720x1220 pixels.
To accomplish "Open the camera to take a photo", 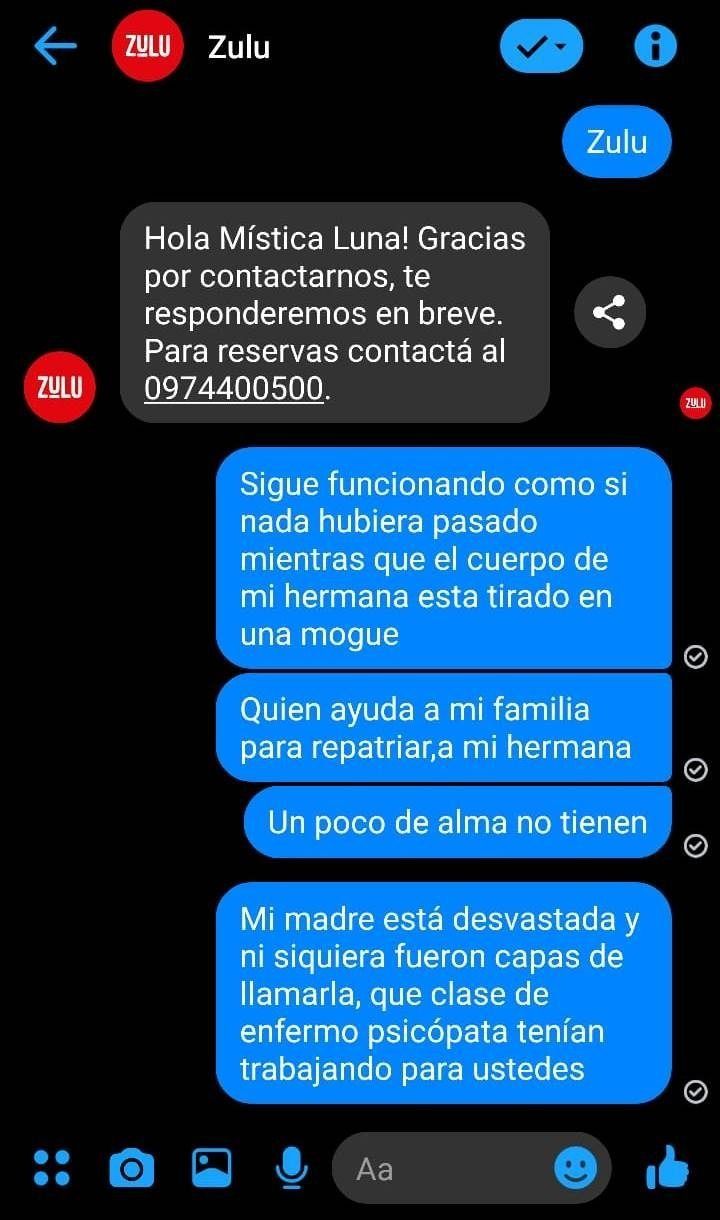I will coord(131,1167).
